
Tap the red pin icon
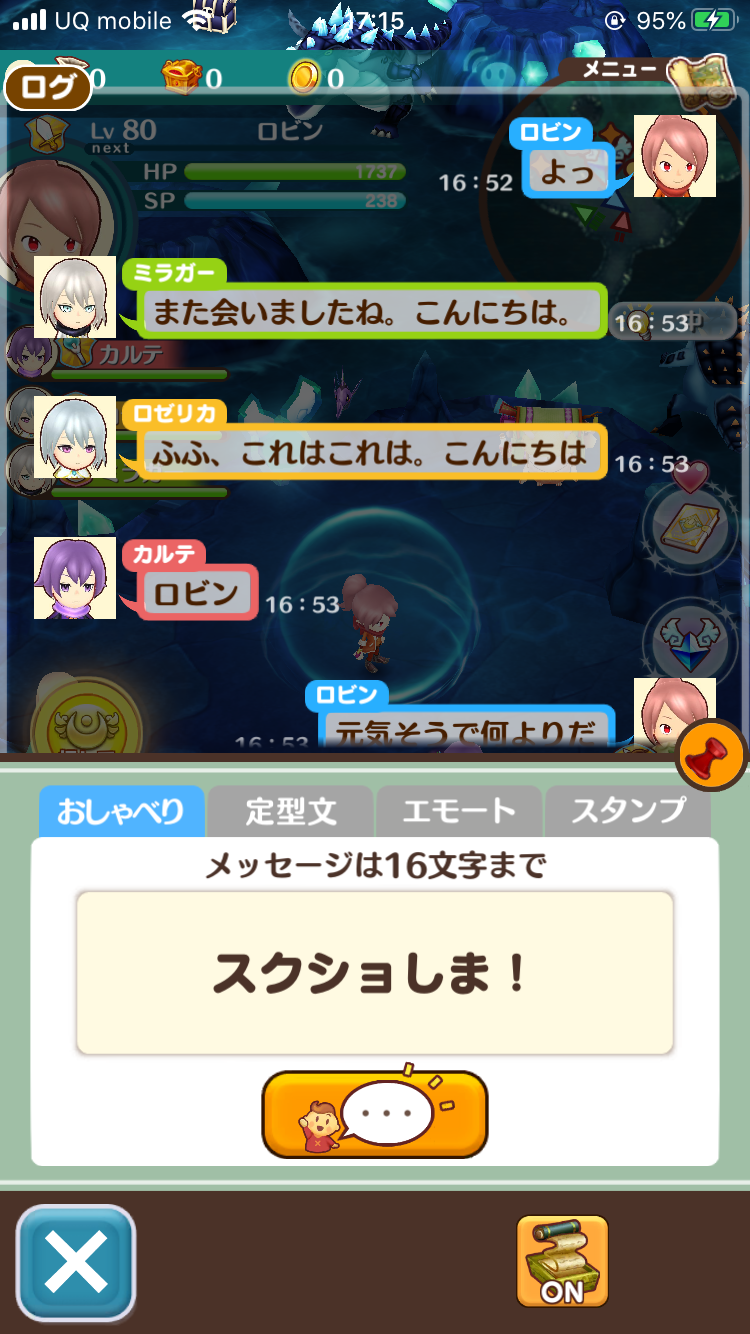(712, 755)
